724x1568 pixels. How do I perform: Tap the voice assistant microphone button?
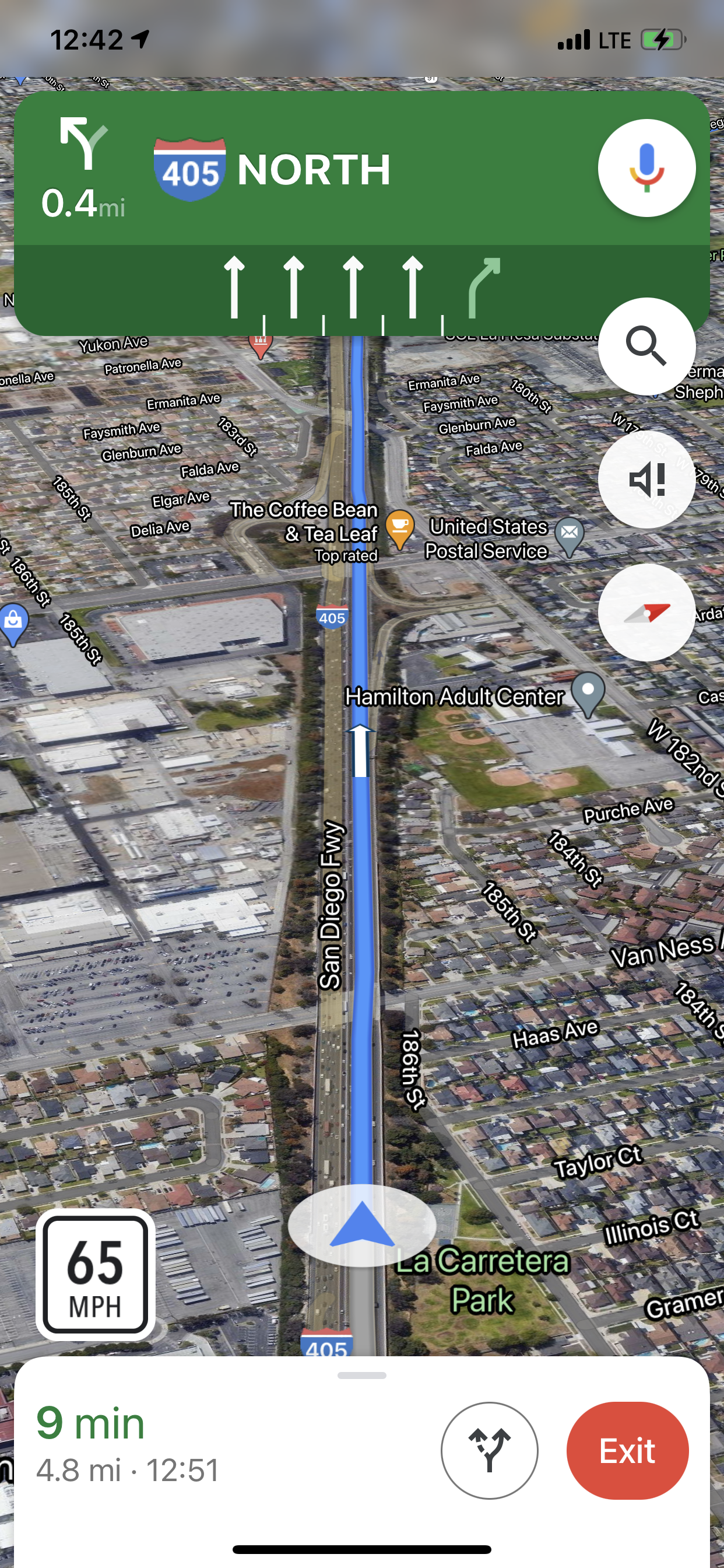(646, 168)
